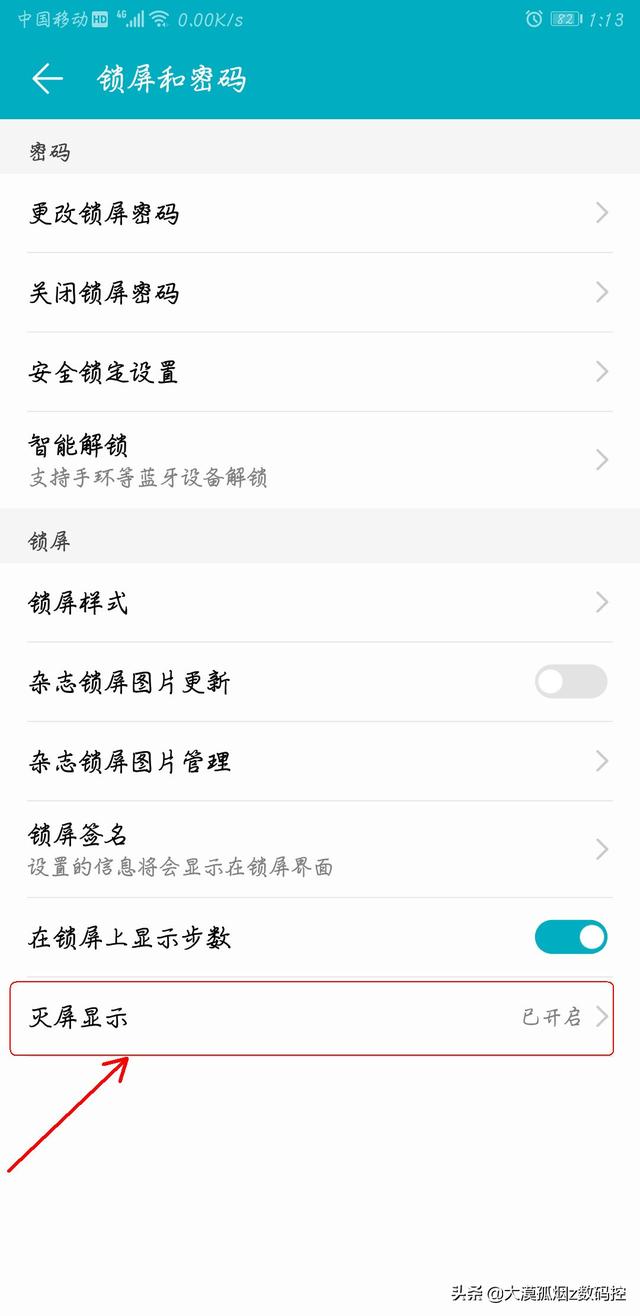Turn off 在锁屏上显示步数
The width and height of the screenshot is (640, 1316).
click(570, 937)
